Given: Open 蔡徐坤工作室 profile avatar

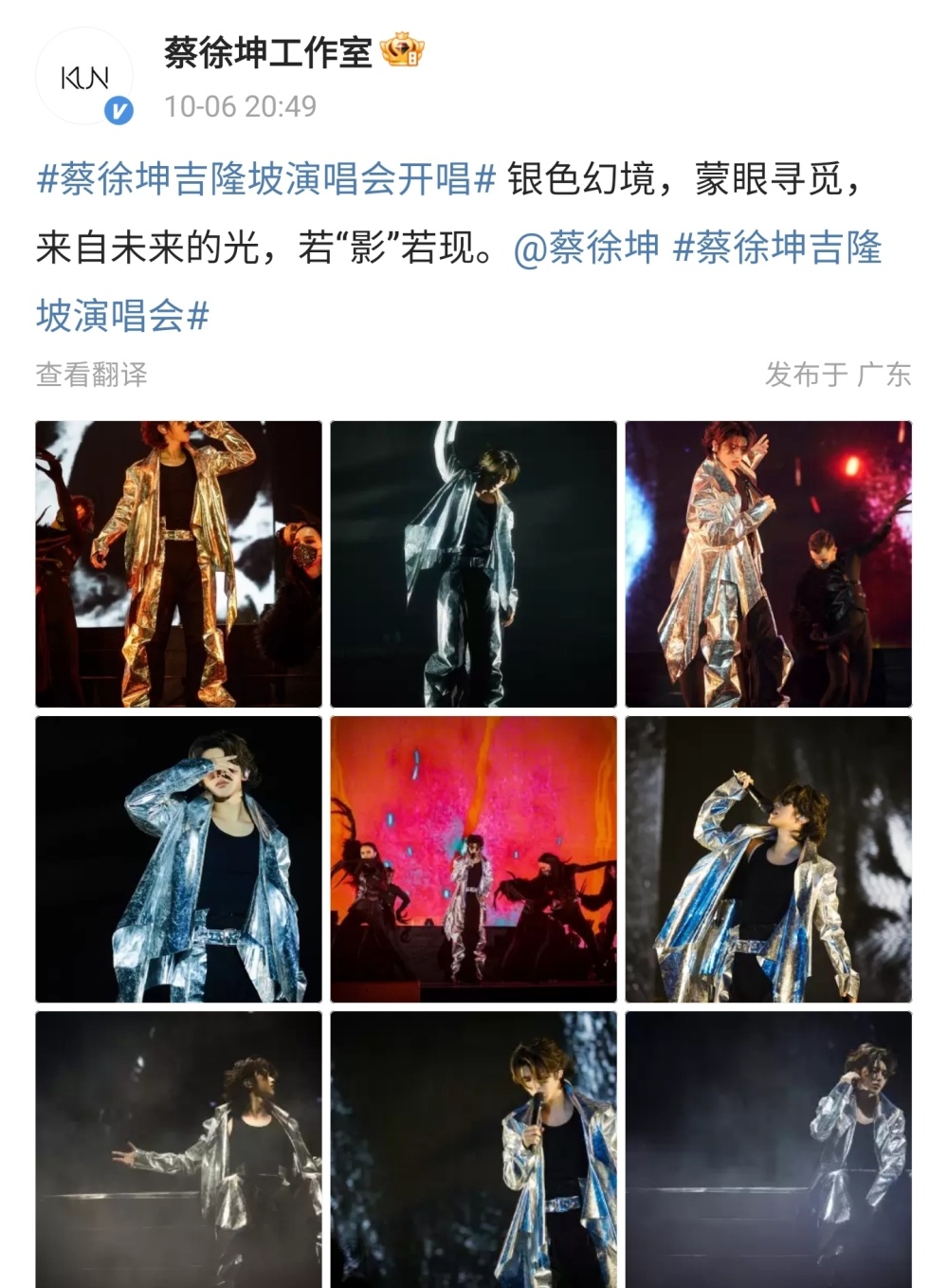Looking at the screenshot, I should pyautogui.click(x=84, y=77).
